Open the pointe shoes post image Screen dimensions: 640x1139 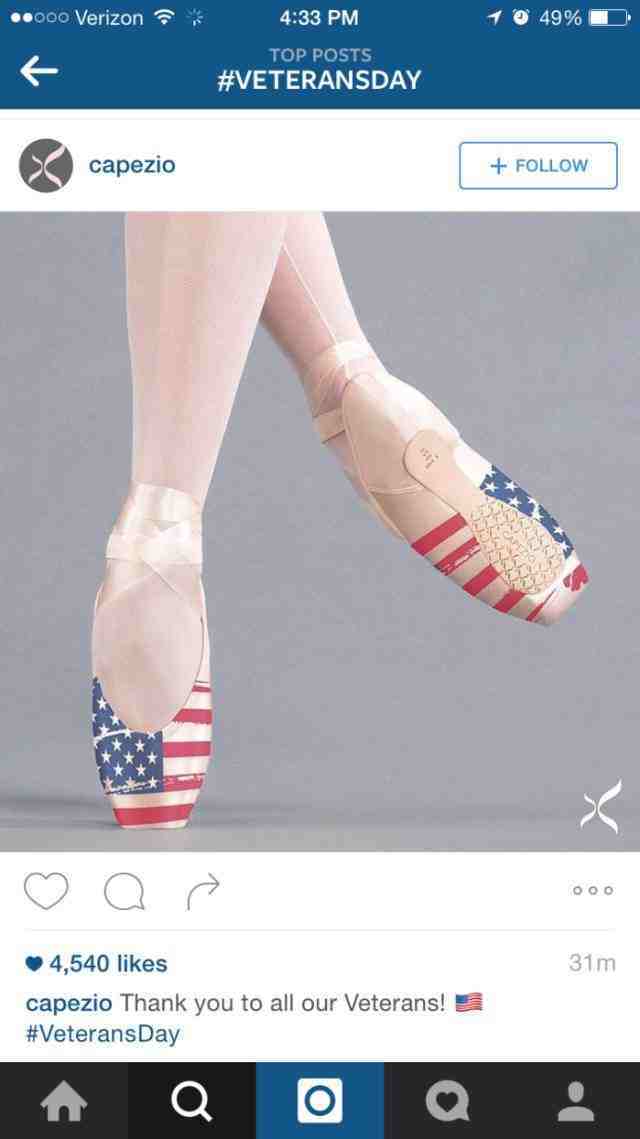click(320, 530)
